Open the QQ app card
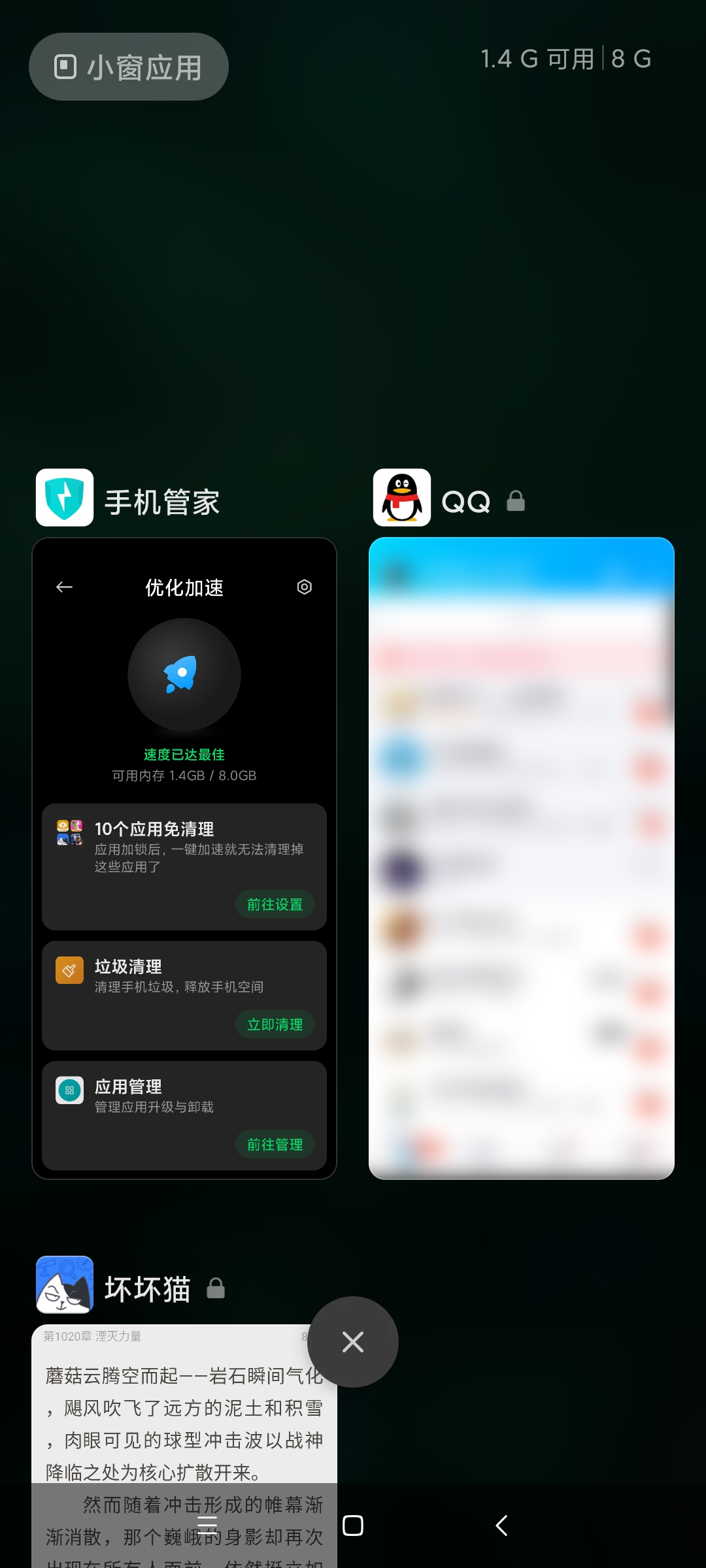706x1568 pixels. click(x=522, y=858)
